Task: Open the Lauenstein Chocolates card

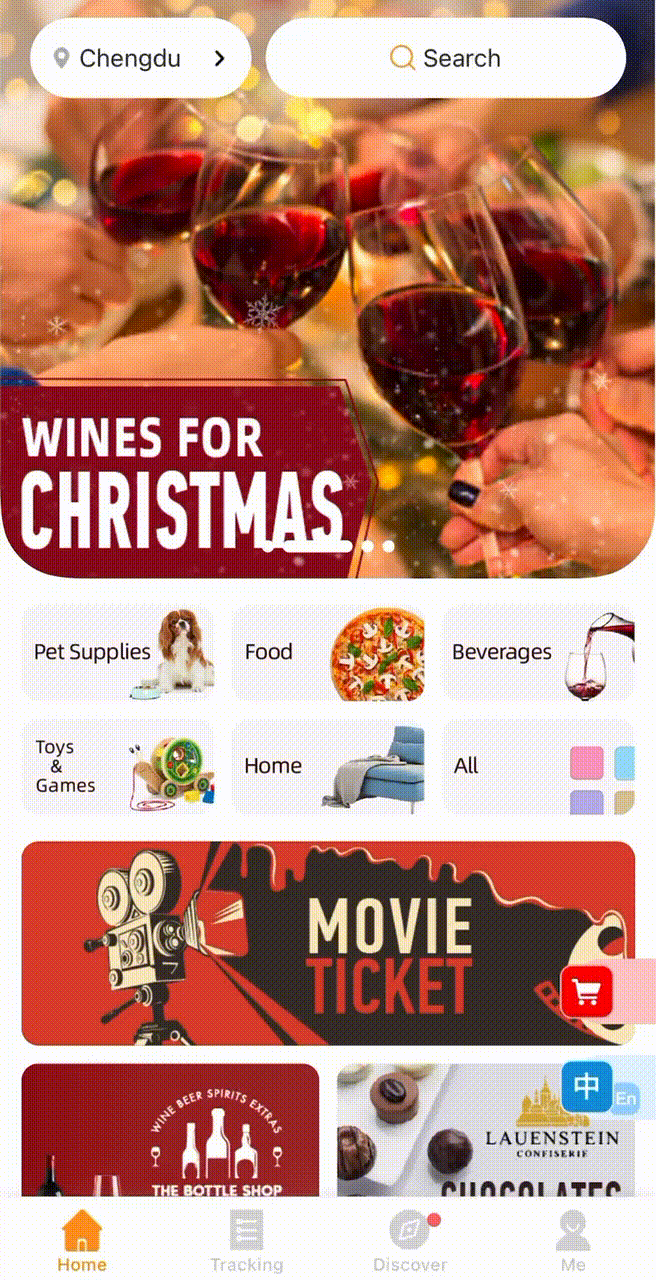Action: pyautogui.click(x=486, y=1130)
